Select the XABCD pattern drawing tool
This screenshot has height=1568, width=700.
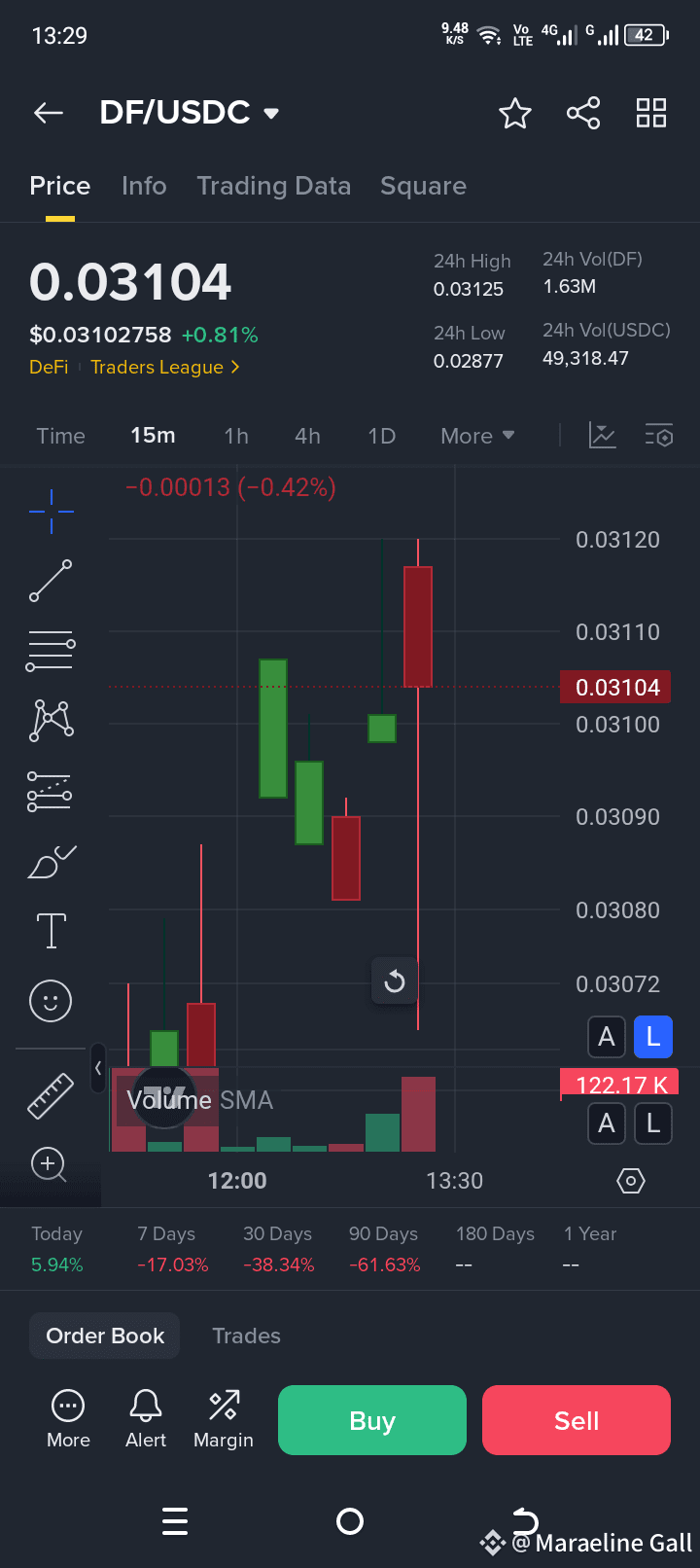(50, 720)
